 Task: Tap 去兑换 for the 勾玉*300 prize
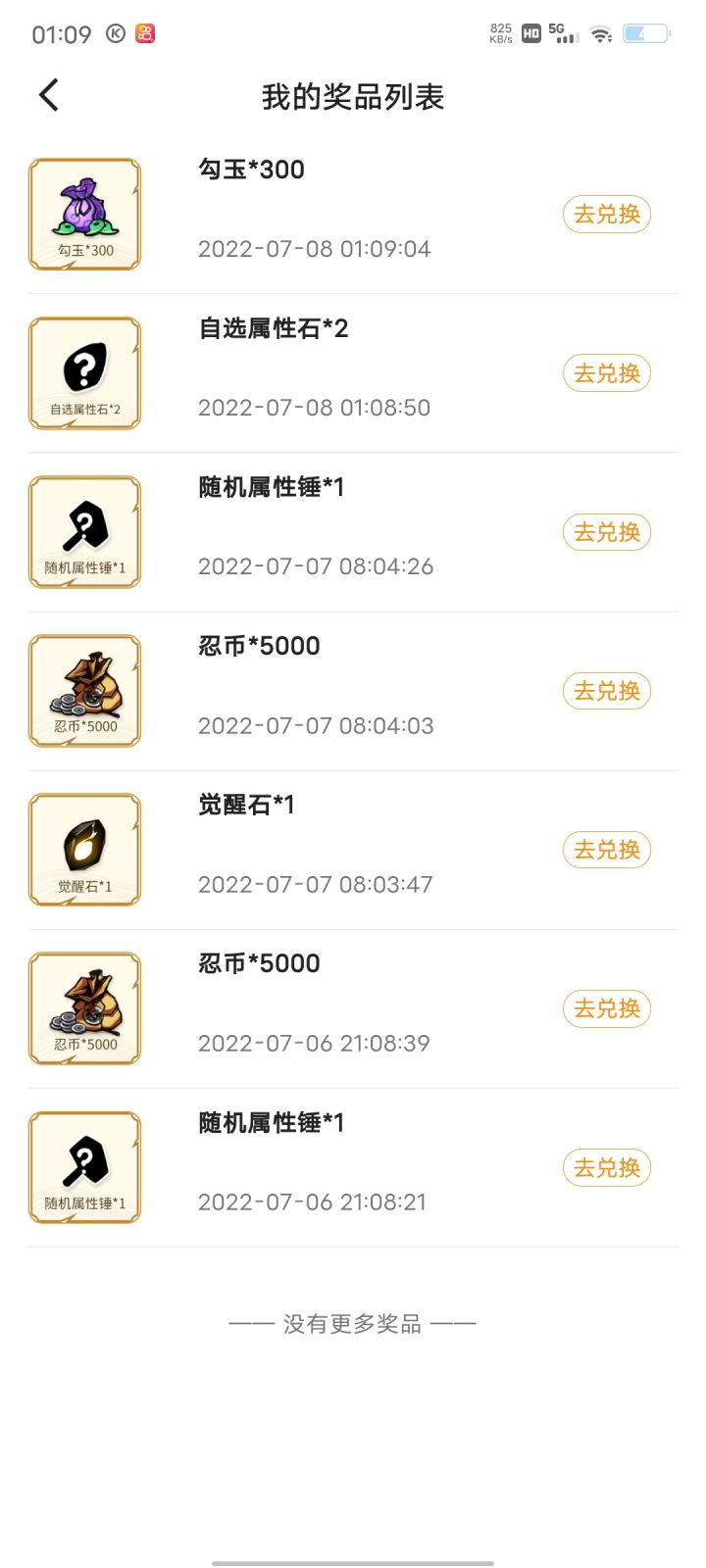(x=606, y=214)
